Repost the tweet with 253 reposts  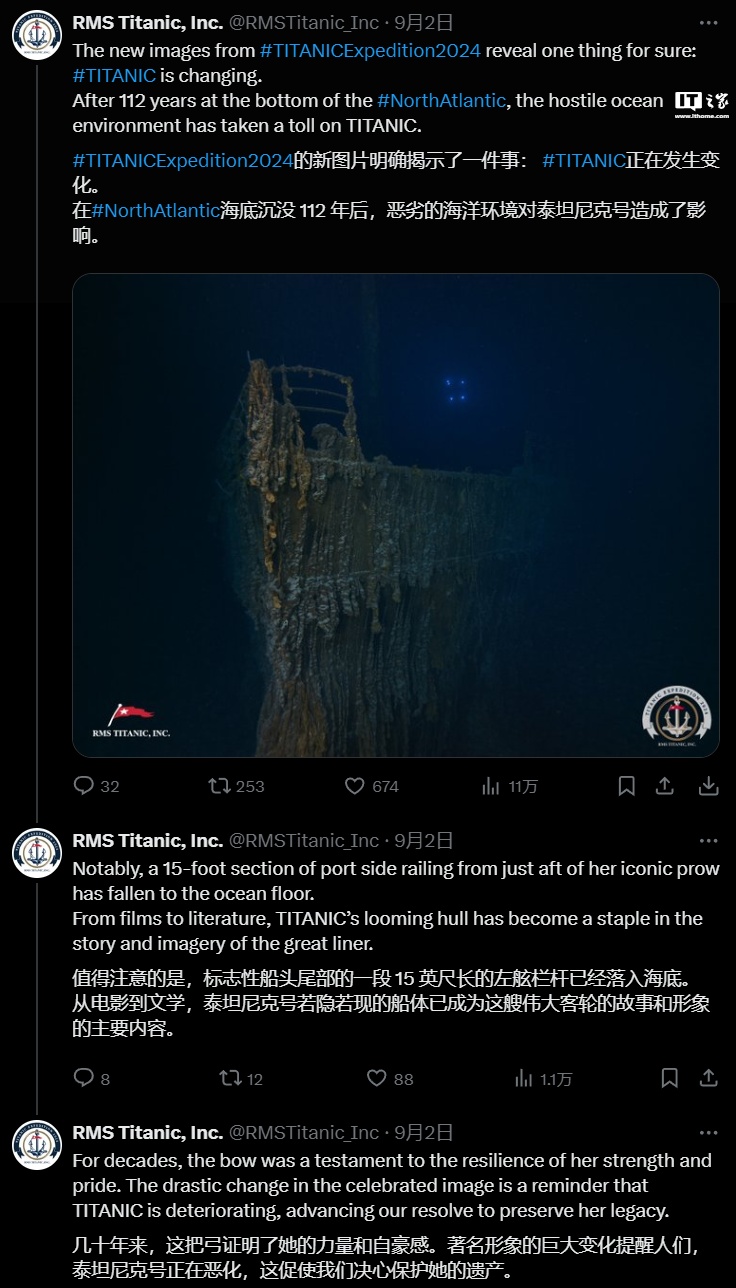pos(220,786)
